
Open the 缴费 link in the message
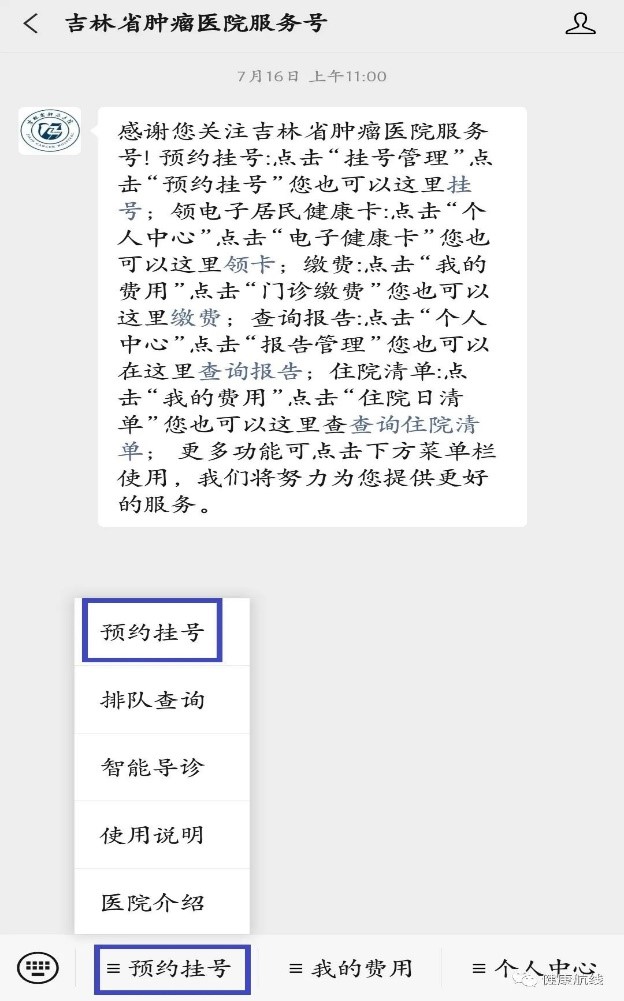[x=196, y=318]
